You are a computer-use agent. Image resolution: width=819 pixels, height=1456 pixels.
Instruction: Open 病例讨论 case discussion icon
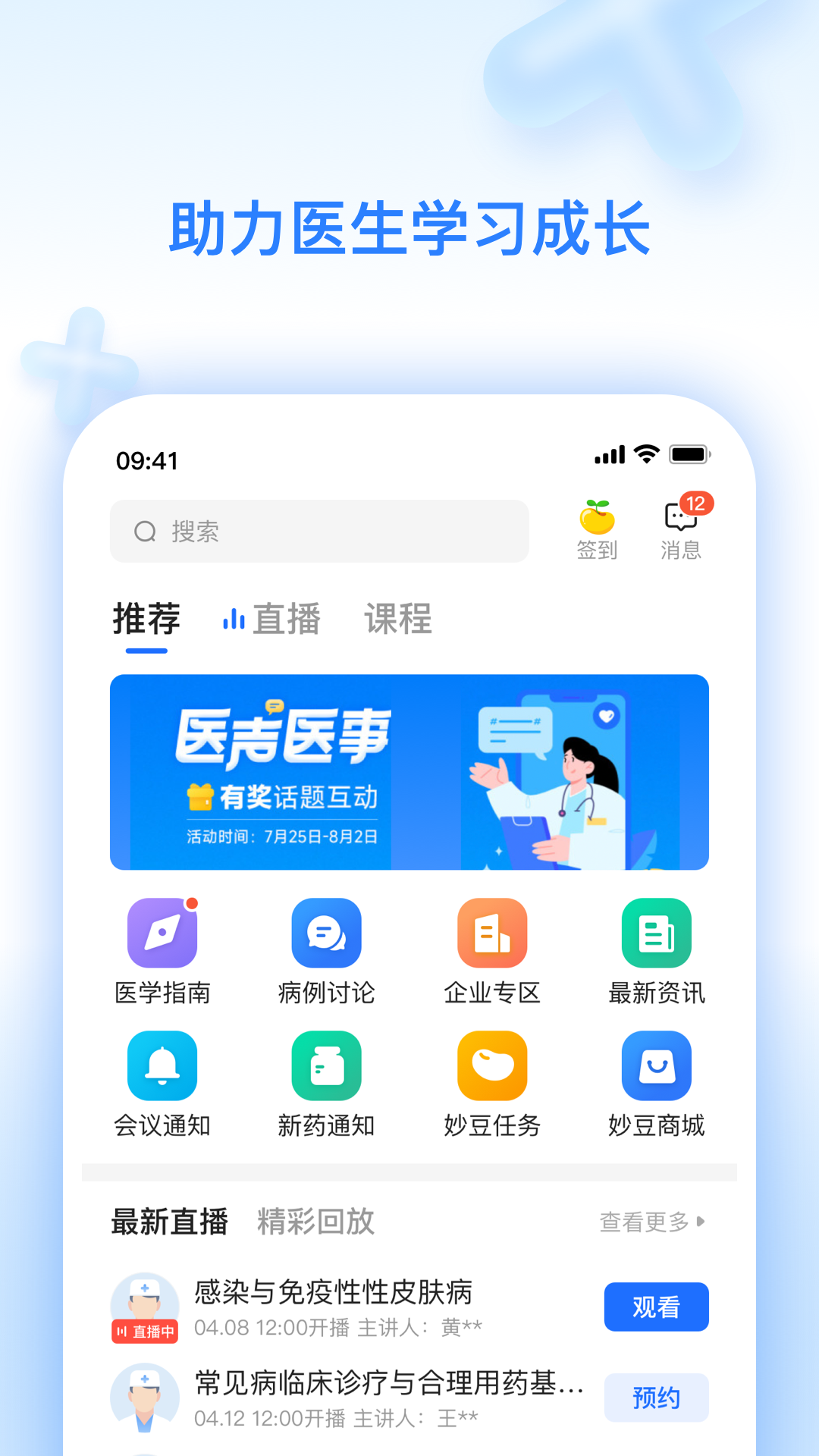click(326, 948)
